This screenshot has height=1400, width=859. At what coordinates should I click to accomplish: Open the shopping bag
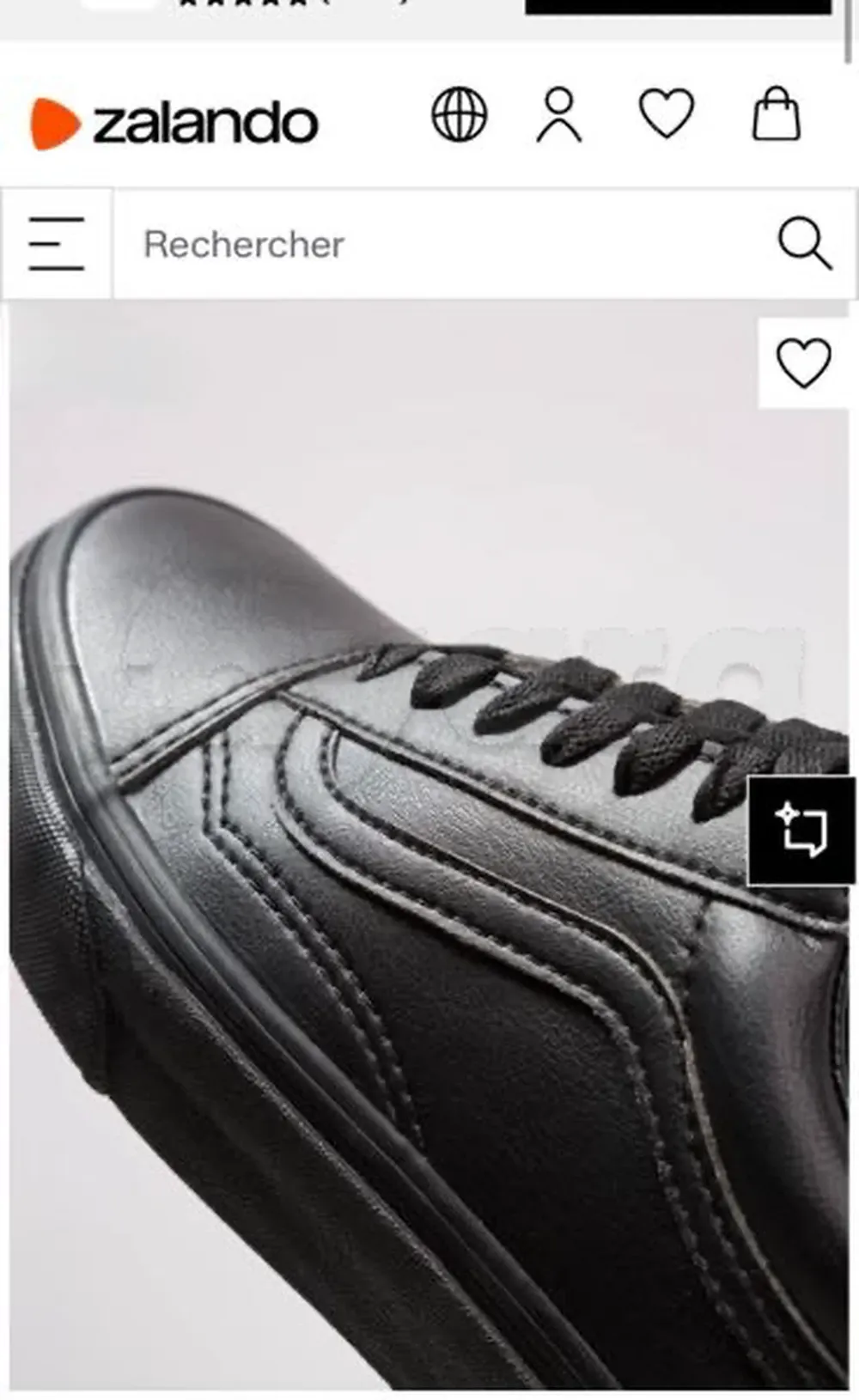point(777,114)
